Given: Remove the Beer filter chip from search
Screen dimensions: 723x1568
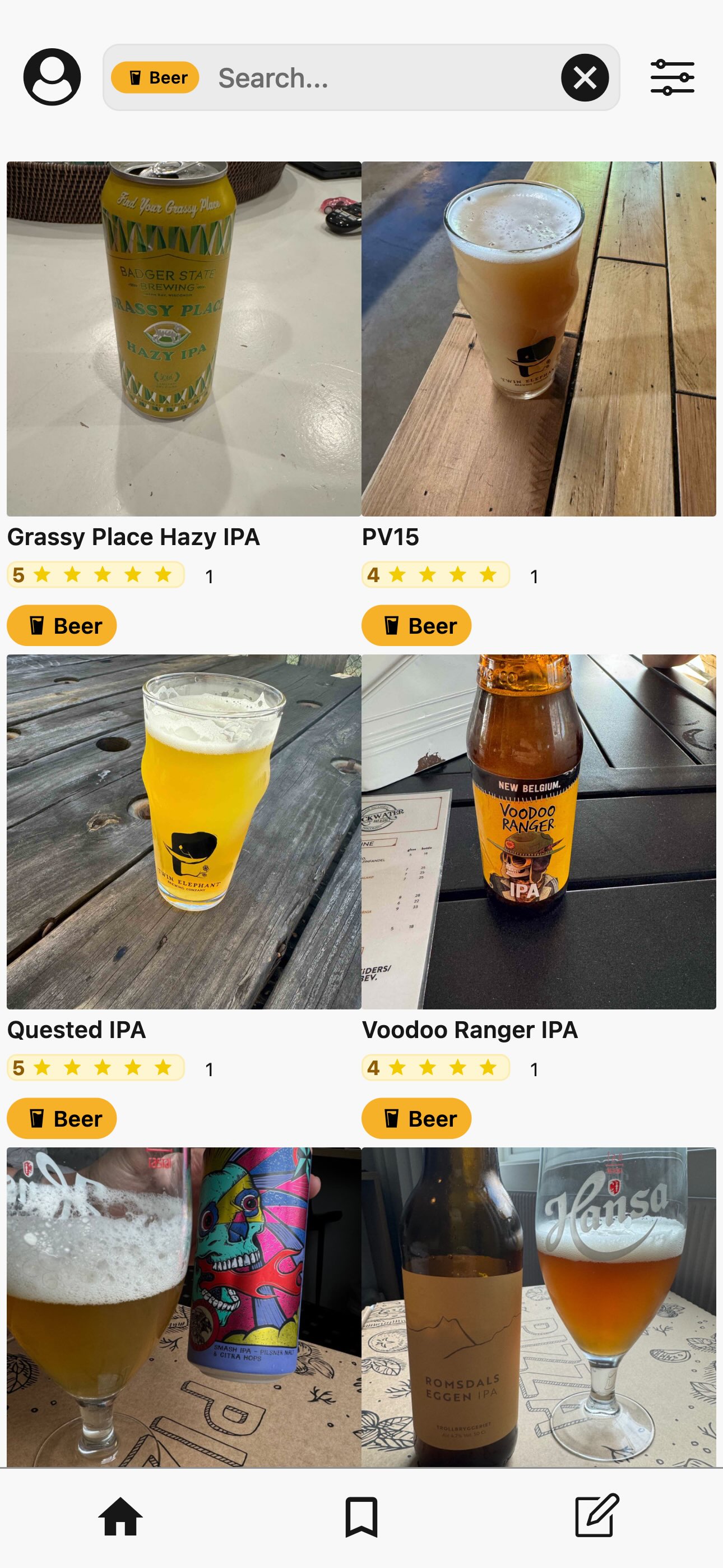Looking at the screenshot, I should 156,77.
